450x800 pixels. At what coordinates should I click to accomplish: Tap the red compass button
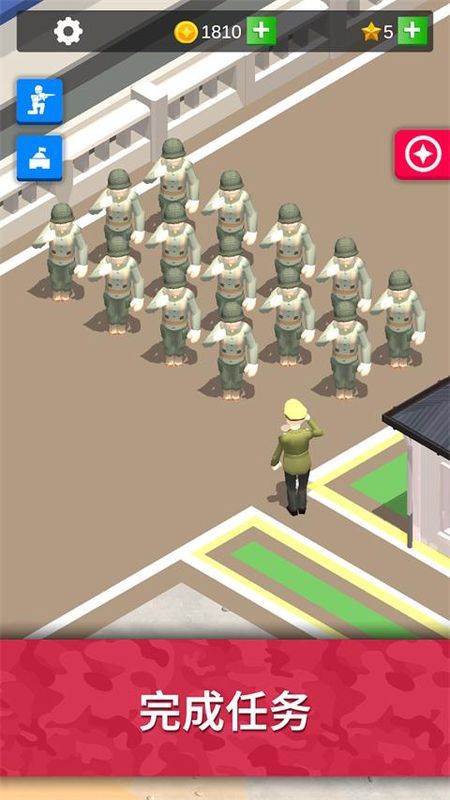click(x=422, y=154)
